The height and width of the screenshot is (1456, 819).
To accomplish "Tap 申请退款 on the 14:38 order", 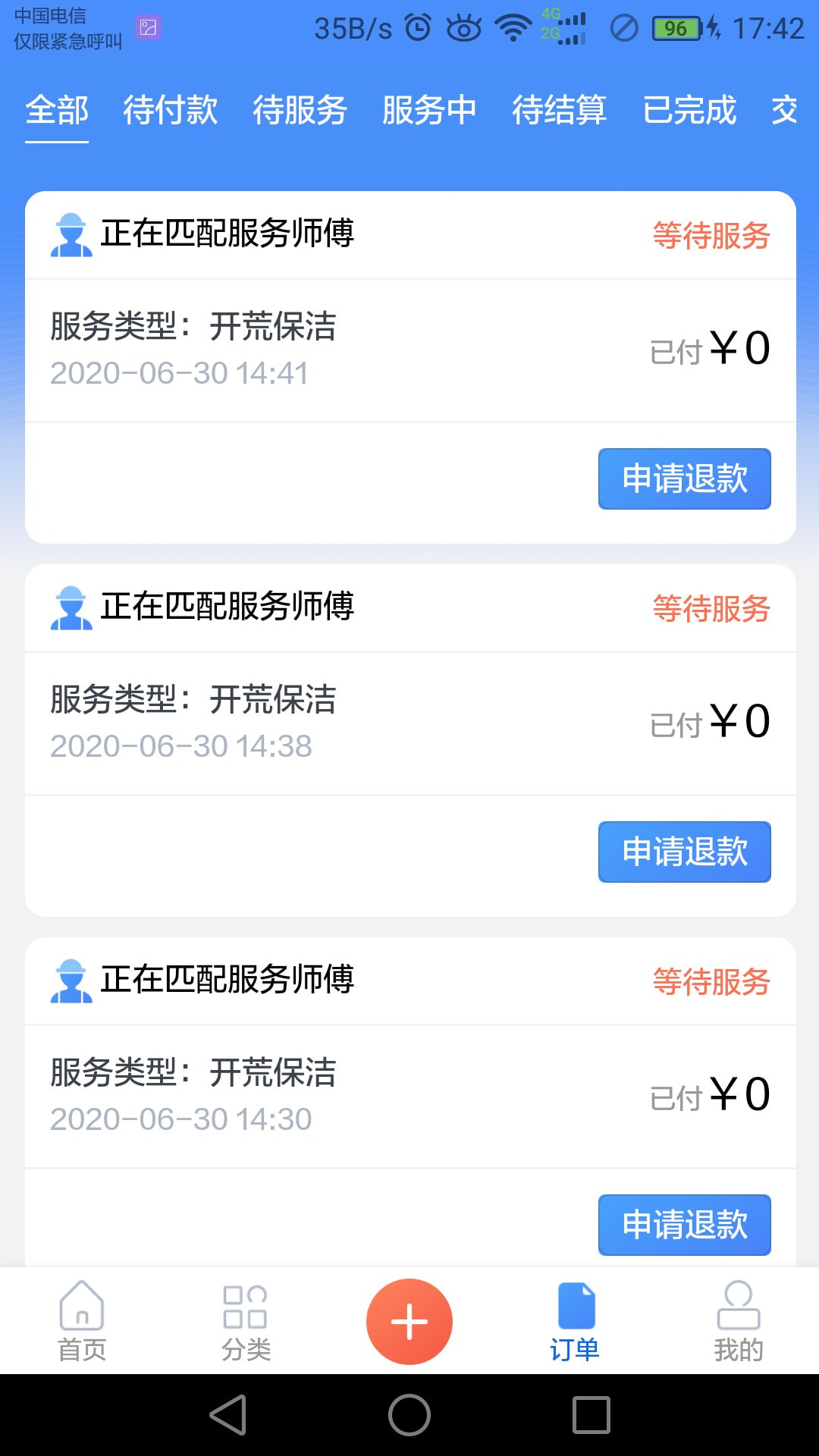I will coord(684,852).
